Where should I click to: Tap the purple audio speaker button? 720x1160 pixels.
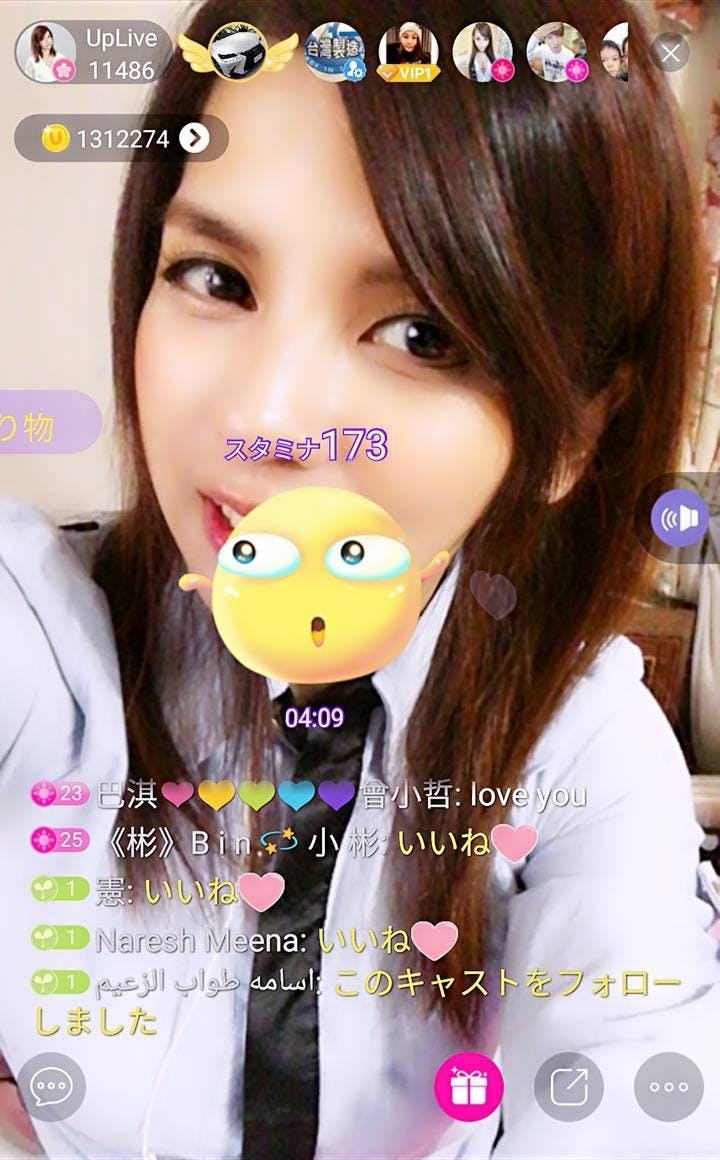(681, 518)
